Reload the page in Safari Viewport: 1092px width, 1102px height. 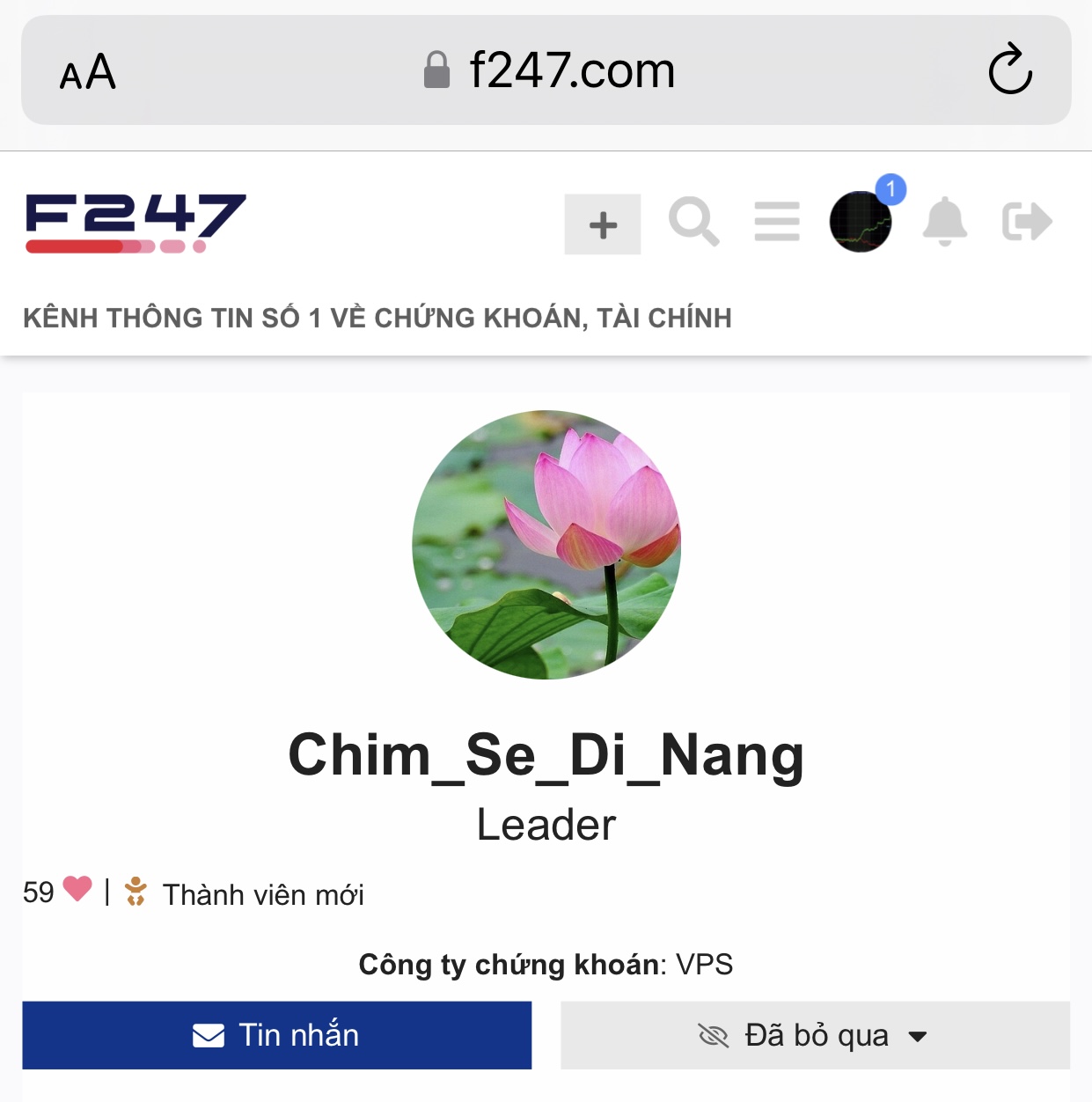click(1009, 70)
